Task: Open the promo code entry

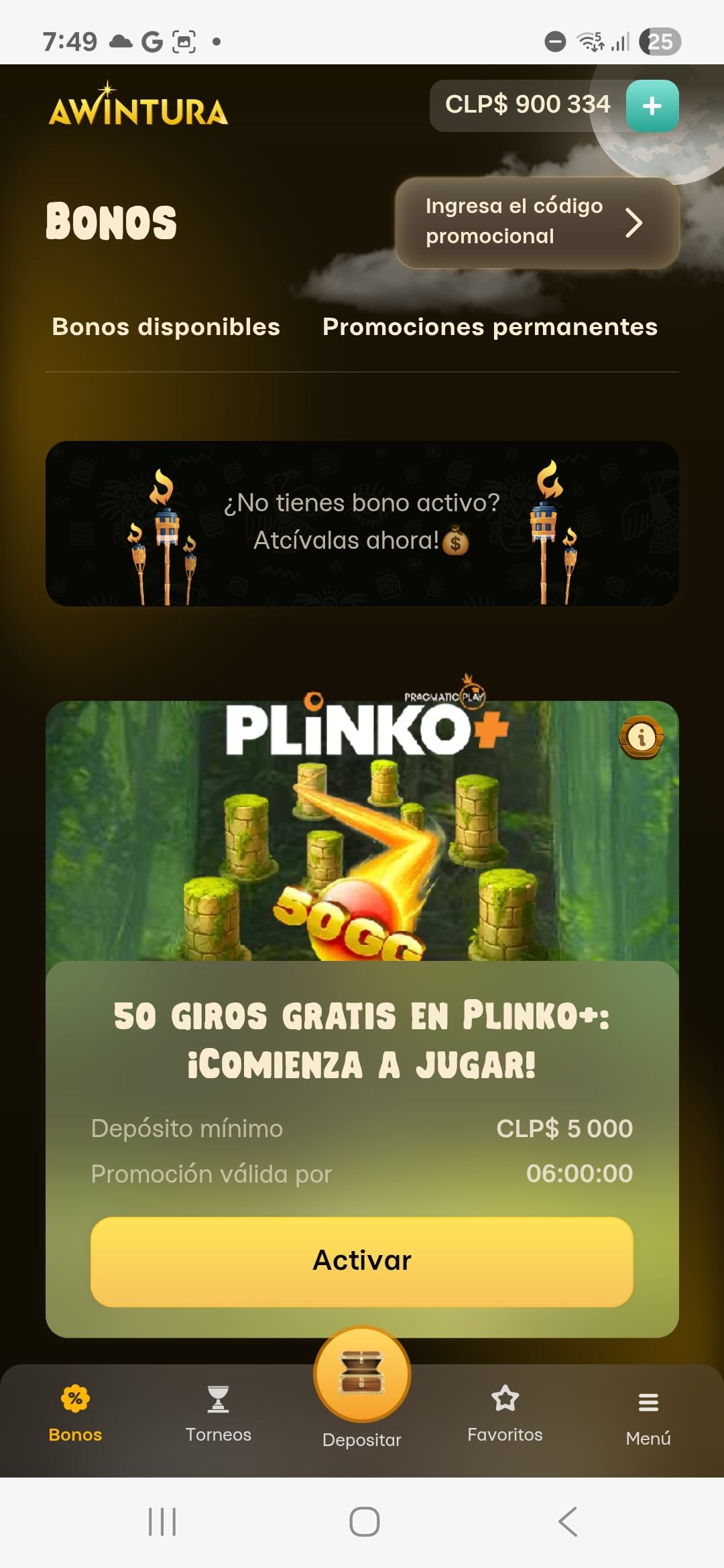Action: 537,222
